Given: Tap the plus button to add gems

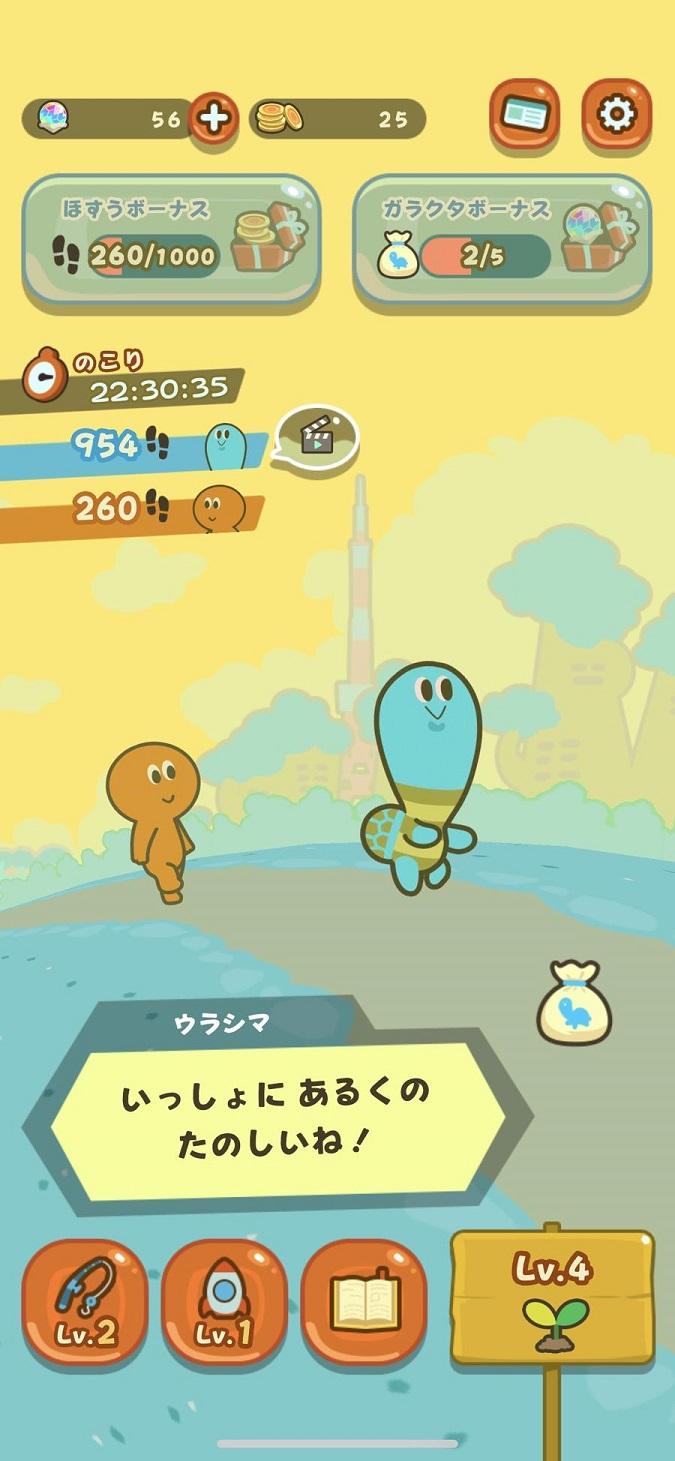Looking at the screenshot, I should (212, 119).
